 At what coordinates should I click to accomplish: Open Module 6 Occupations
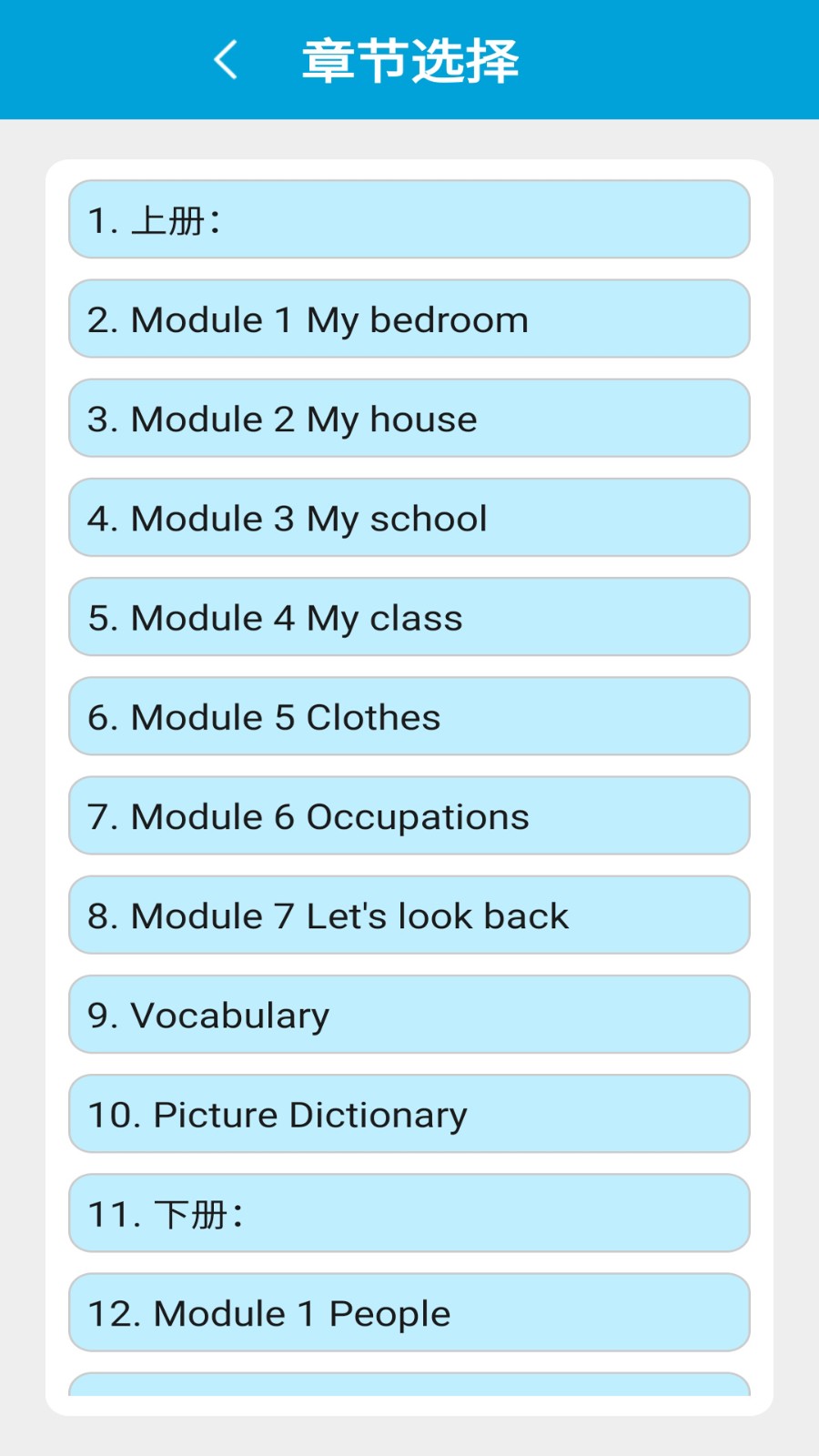point(409,815)
